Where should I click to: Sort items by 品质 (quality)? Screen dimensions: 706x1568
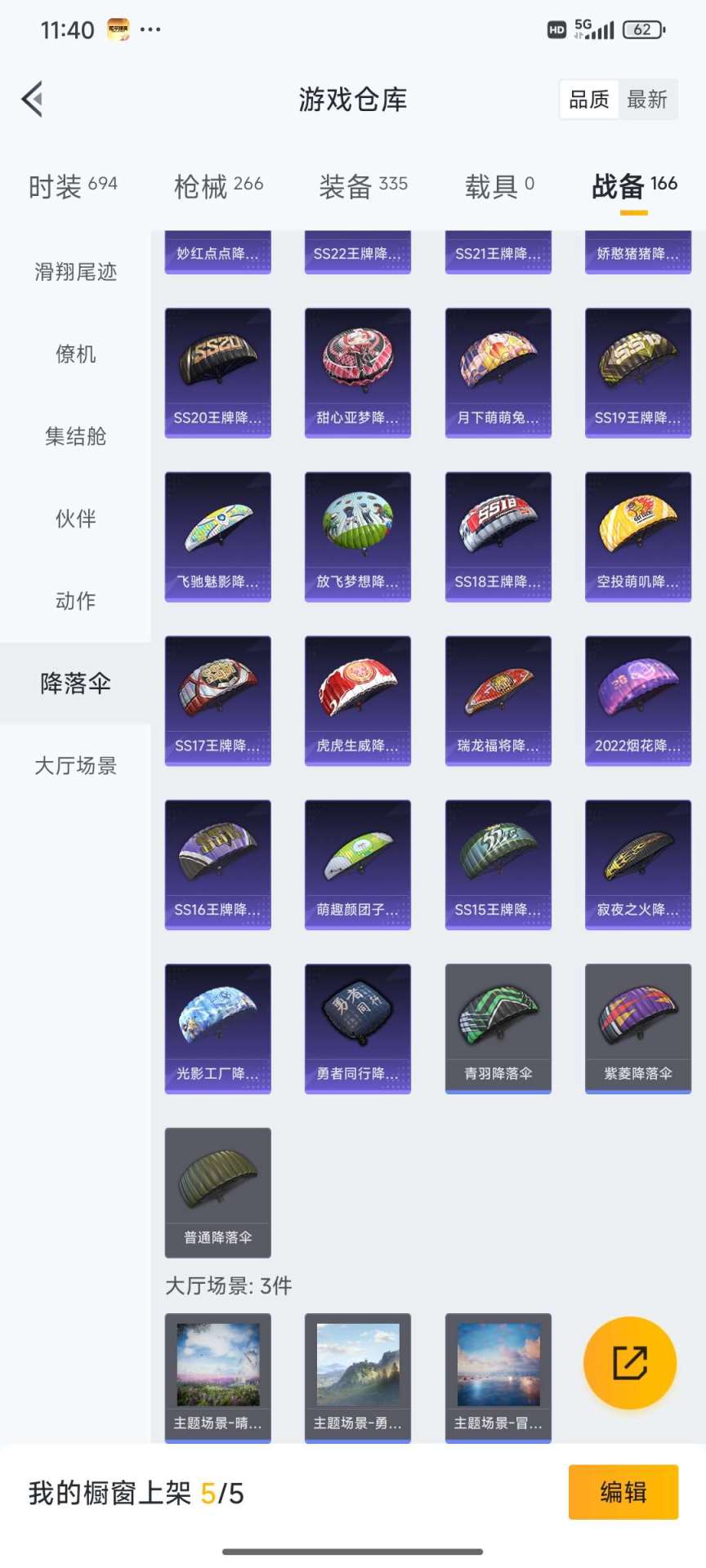(590, 98)
